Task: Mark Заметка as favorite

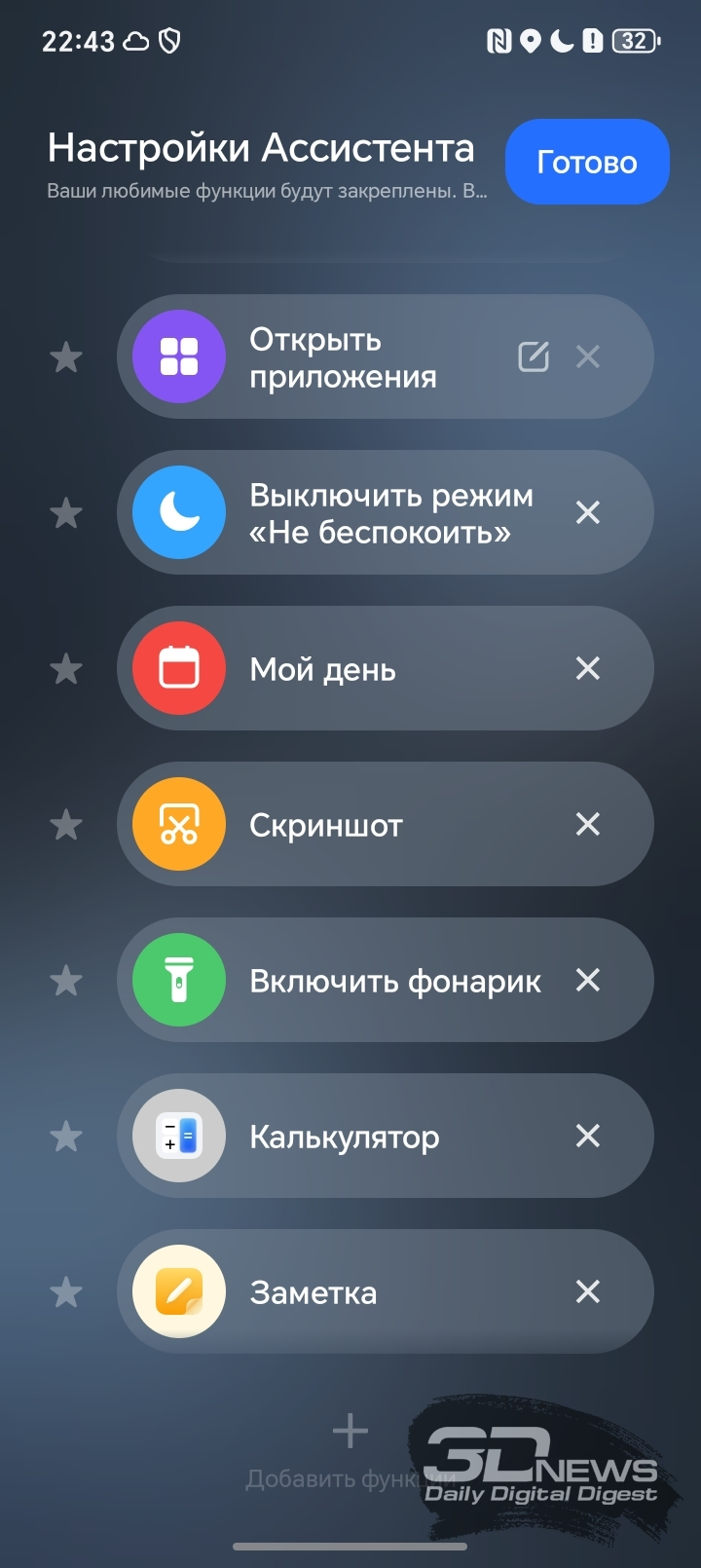Action: point(66,1292)
